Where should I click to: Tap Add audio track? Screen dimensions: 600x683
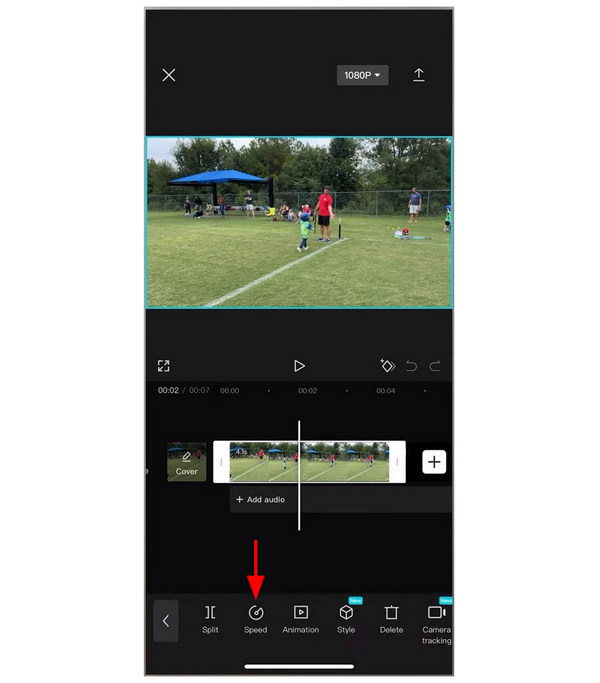click(x=260, y=499)
